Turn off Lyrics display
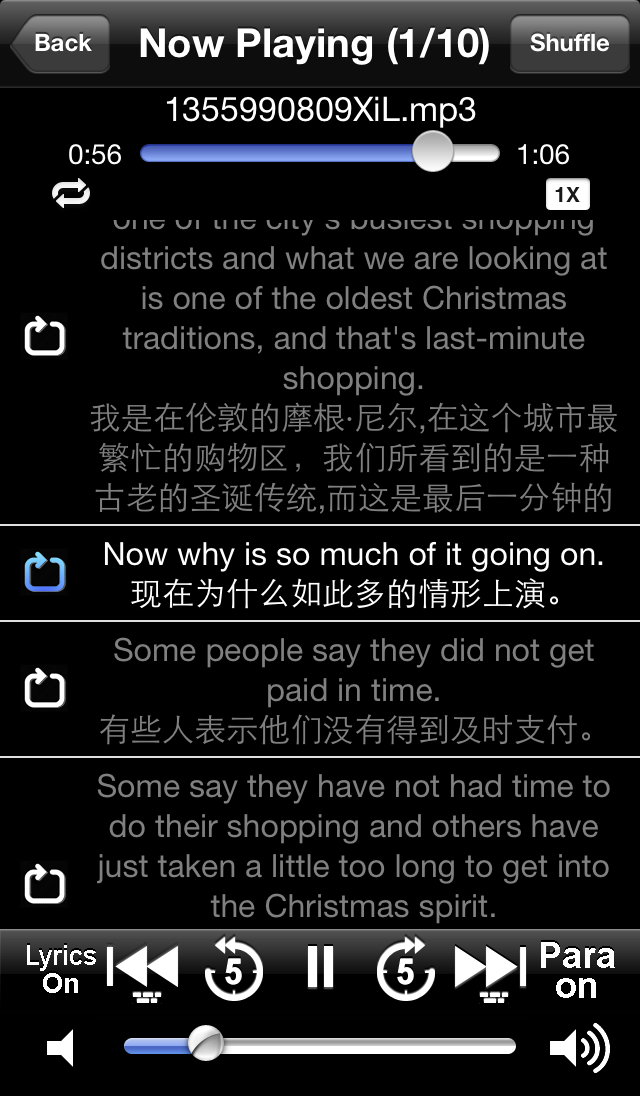 (60, 969)
